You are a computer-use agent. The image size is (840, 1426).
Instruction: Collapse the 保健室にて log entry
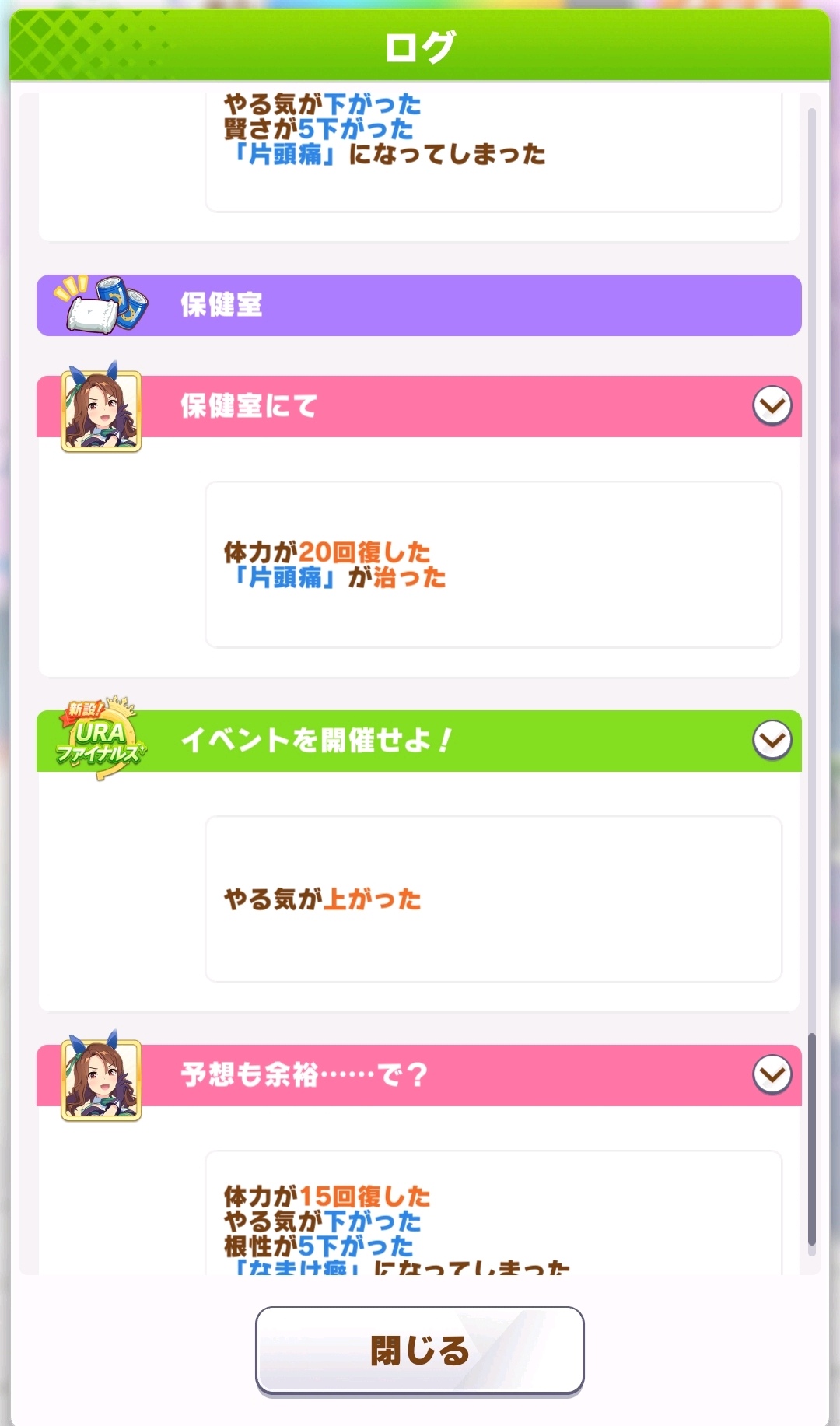[772, 406]
